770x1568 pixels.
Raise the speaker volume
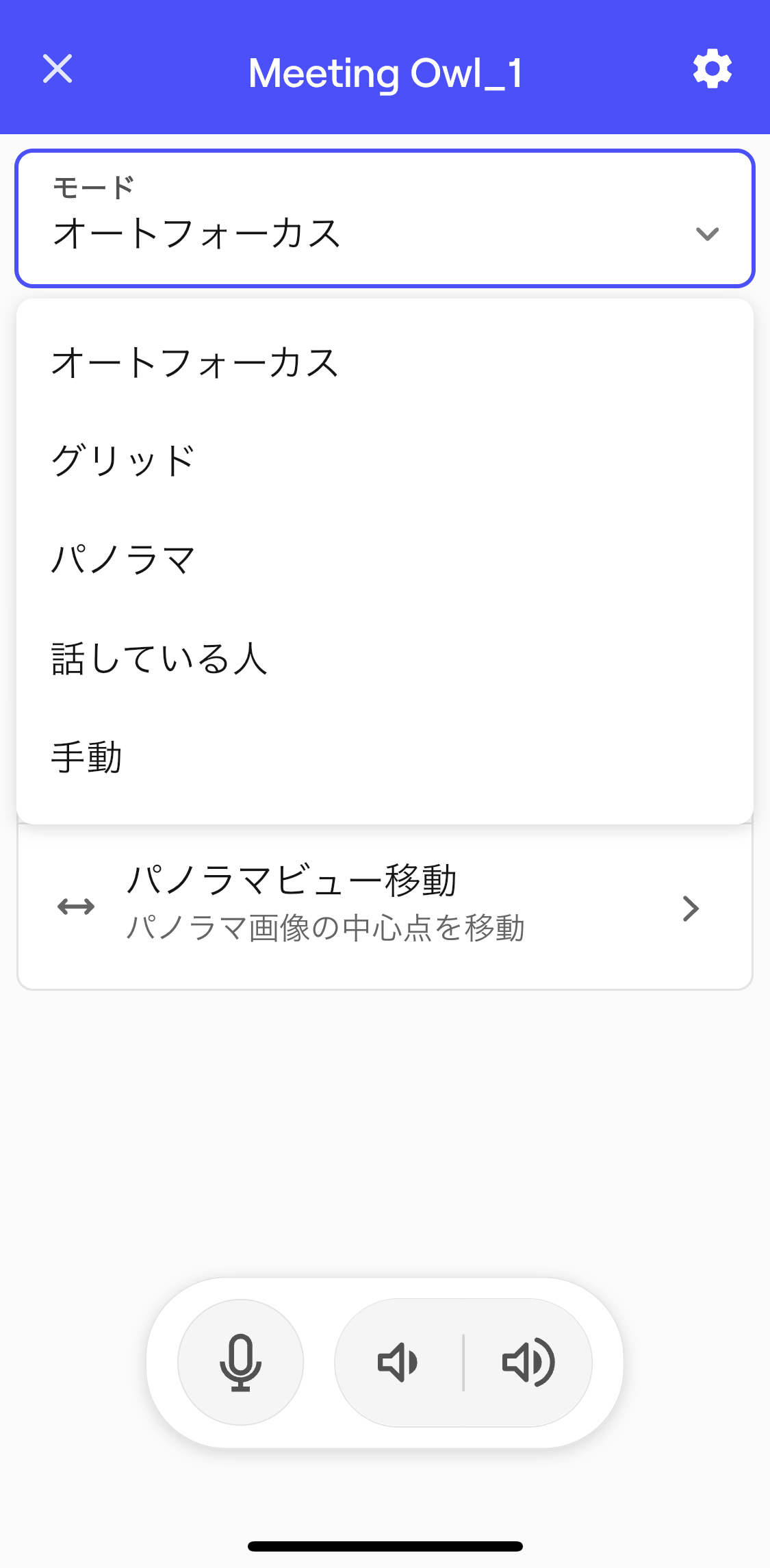(x=528, y=1362)
